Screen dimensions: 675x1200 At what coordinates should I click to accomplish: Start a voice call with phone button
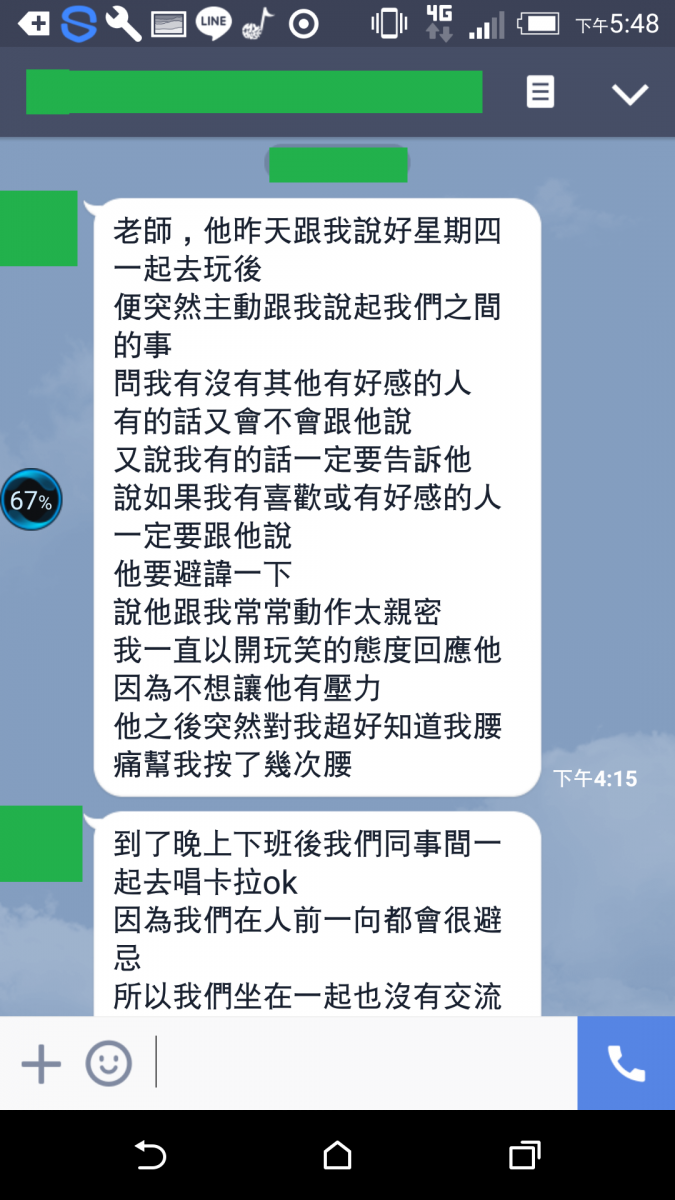[x=626, y=1064]
